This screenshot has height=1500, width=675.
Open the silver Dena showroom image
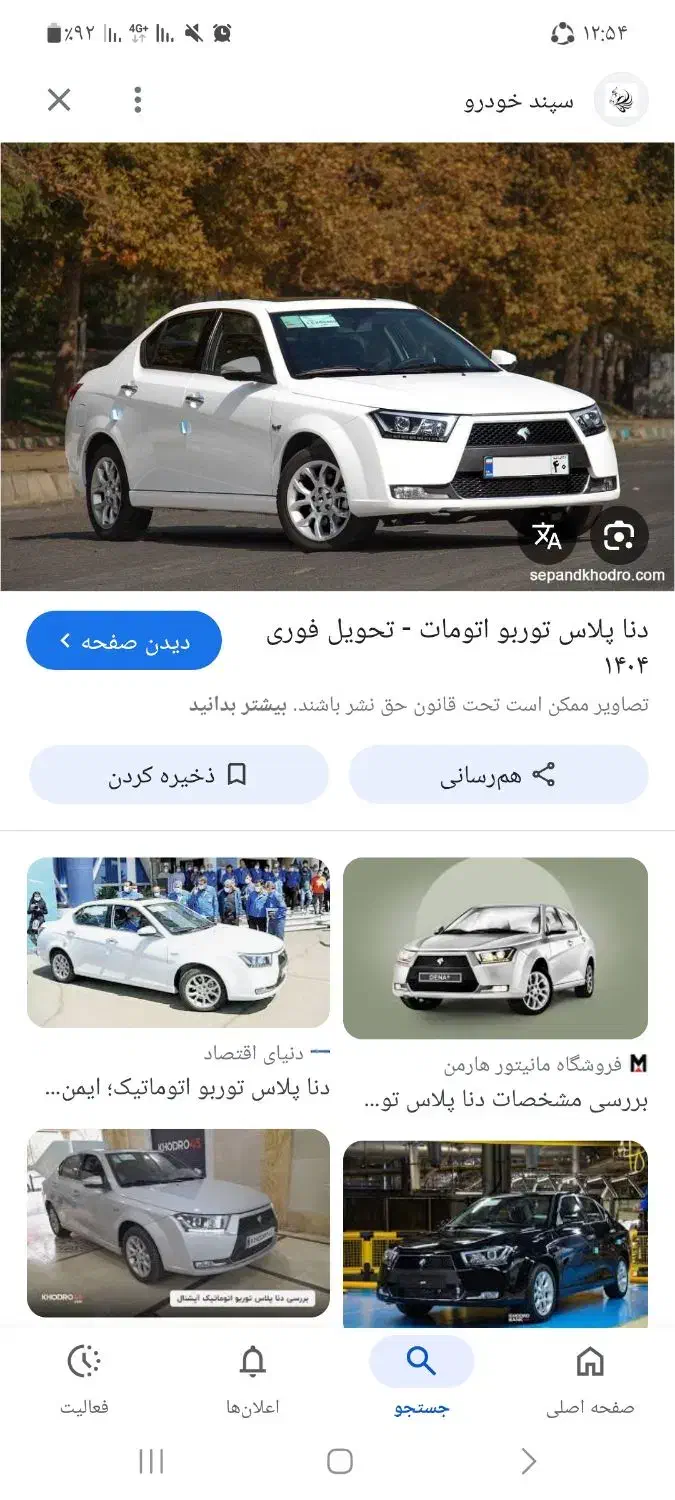178,1222
